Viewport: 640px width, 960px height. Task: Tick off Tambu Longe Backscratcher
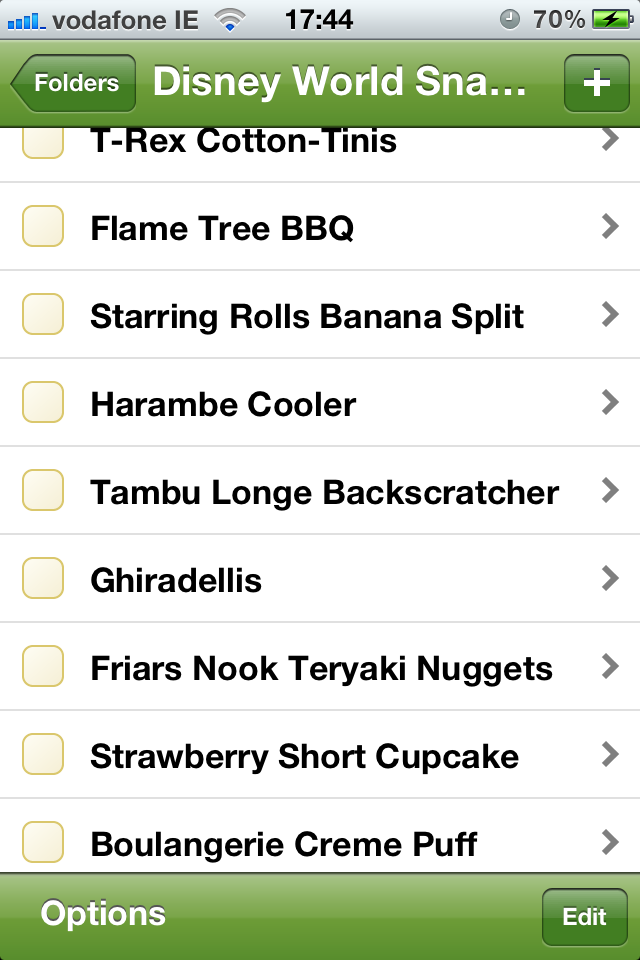point(43,491)
